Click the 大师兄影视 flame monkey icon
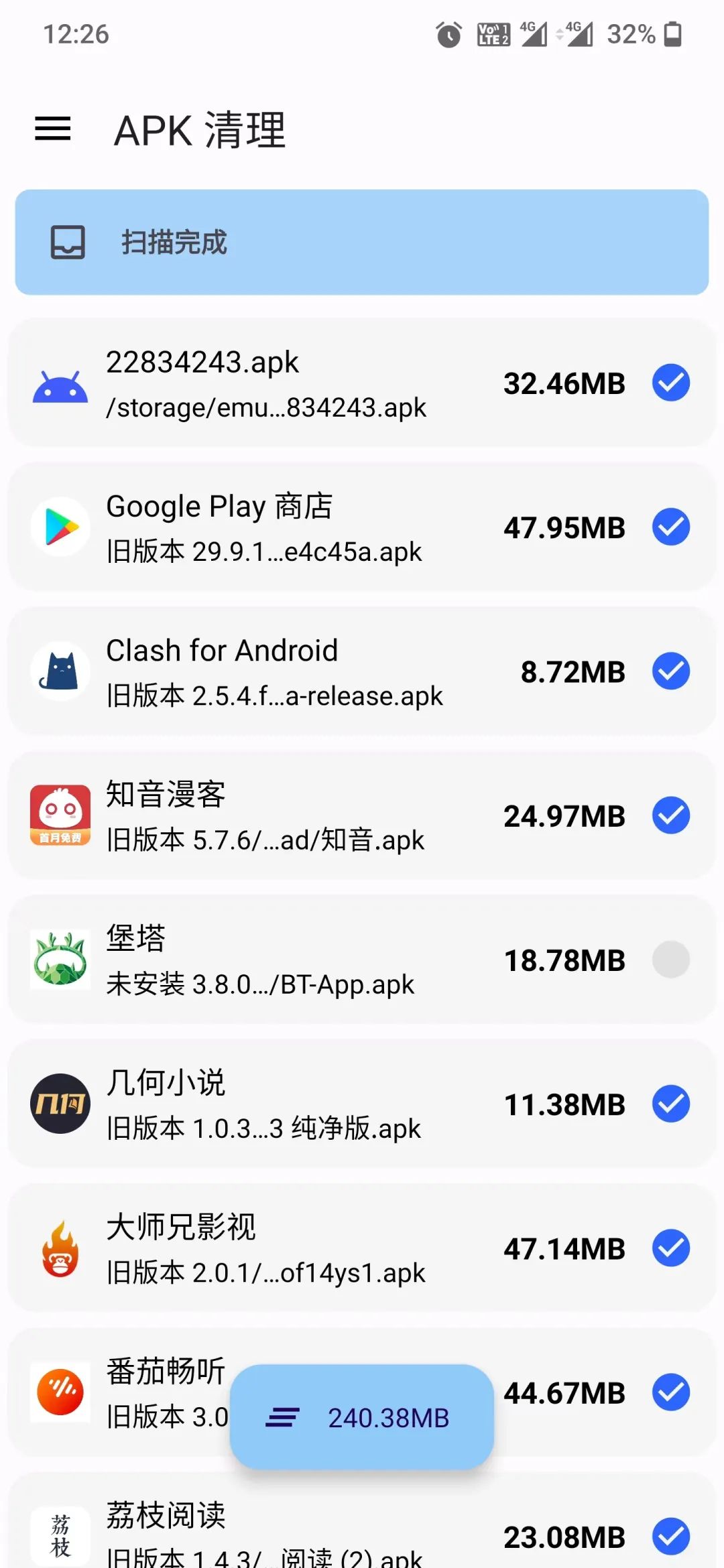 (60, 1248)
